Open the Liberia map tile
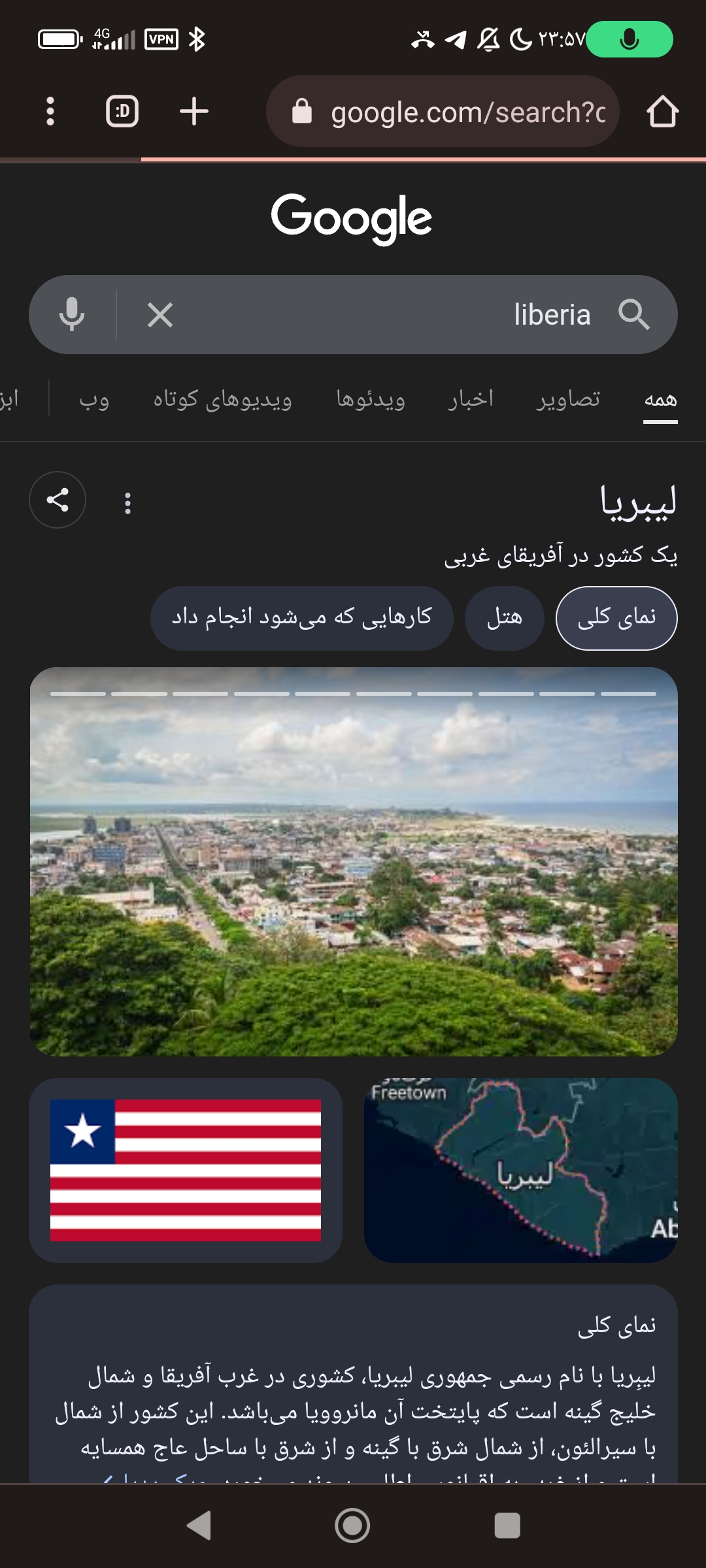Viewport: 706px width, 1568px height. coord(520,1170)
